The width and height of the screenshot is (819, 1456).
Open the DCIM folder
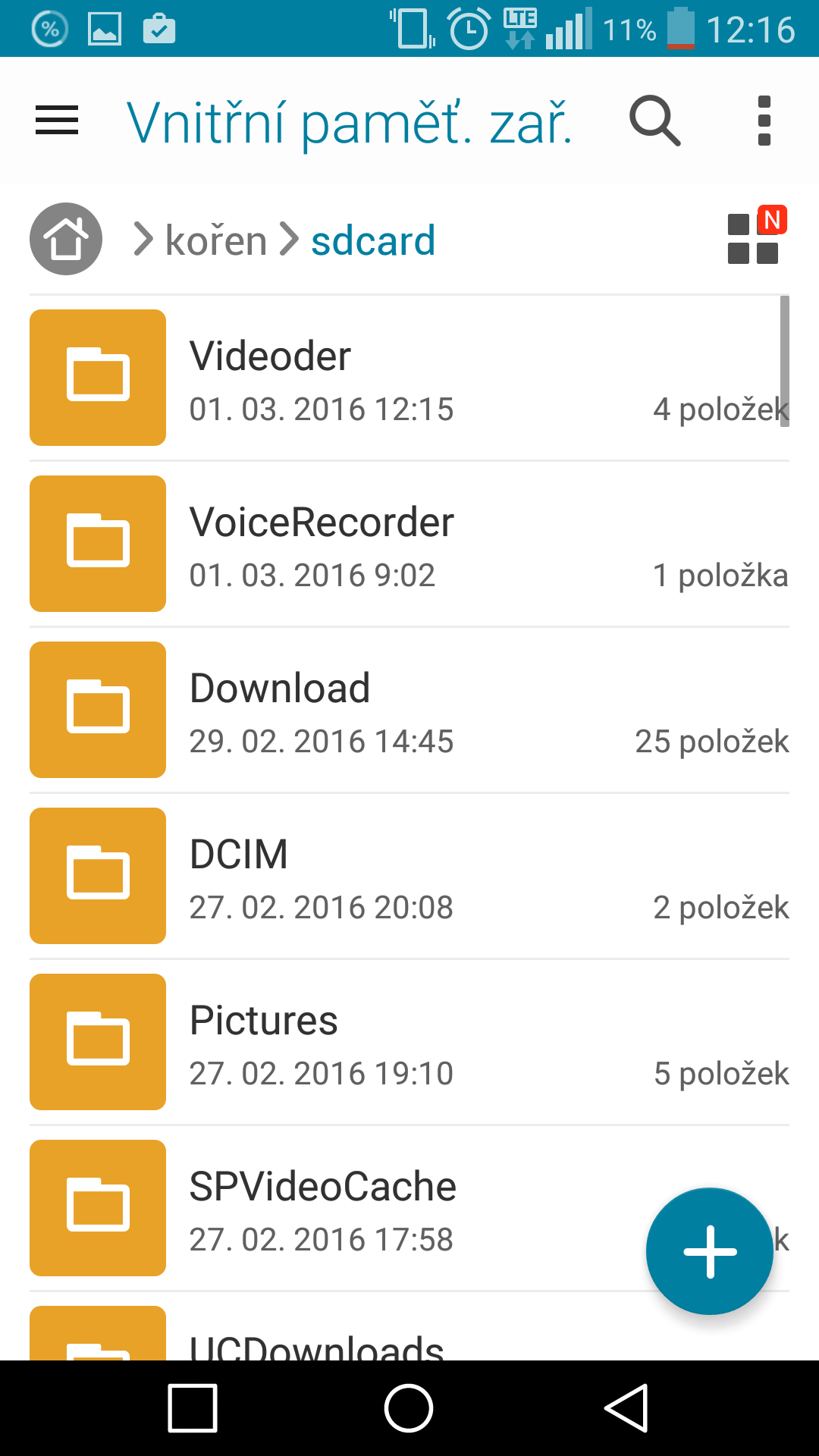tap(409, 876)
